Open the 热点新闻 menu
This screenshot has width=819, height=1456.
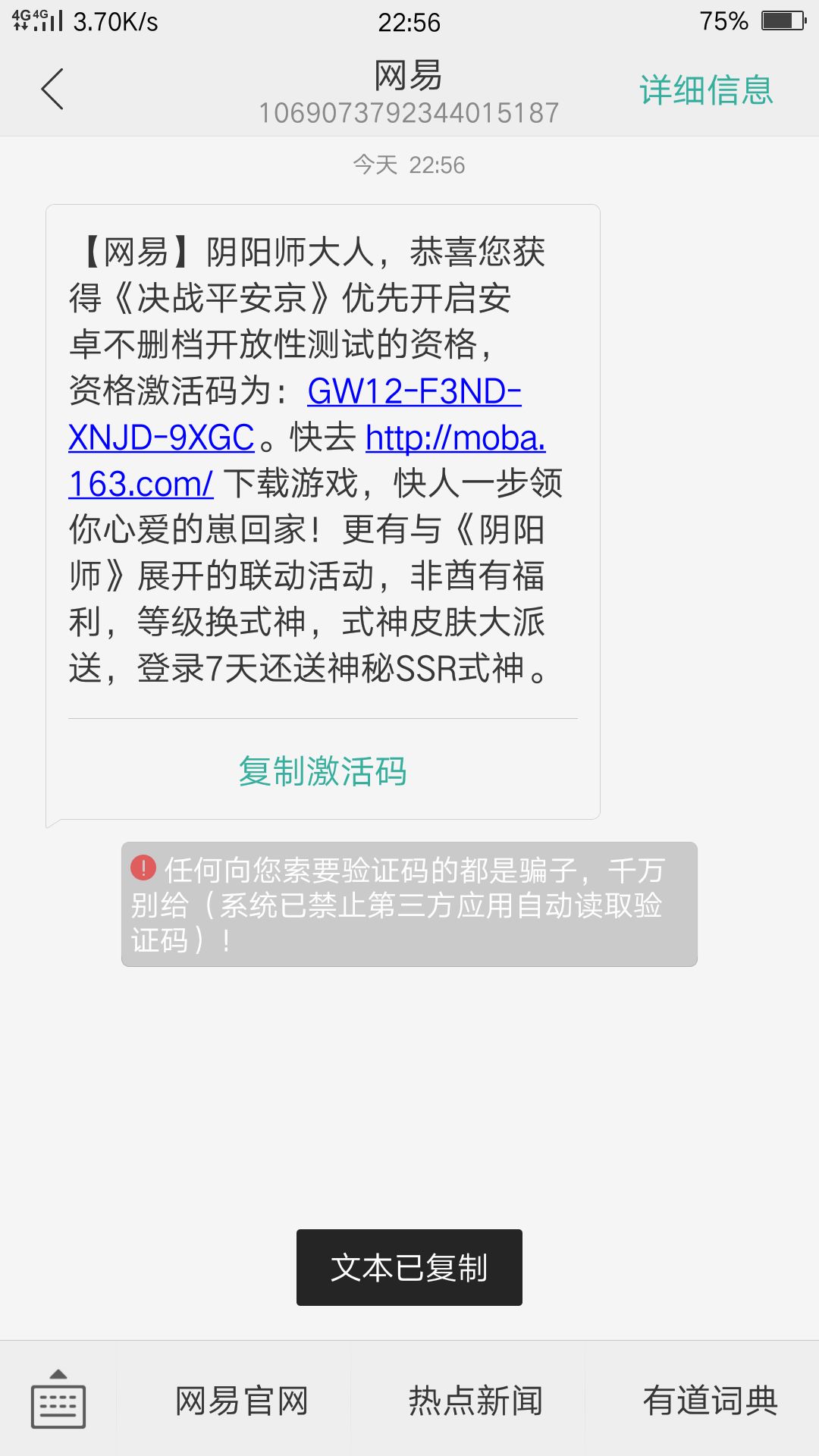(x=475, y=1401)
